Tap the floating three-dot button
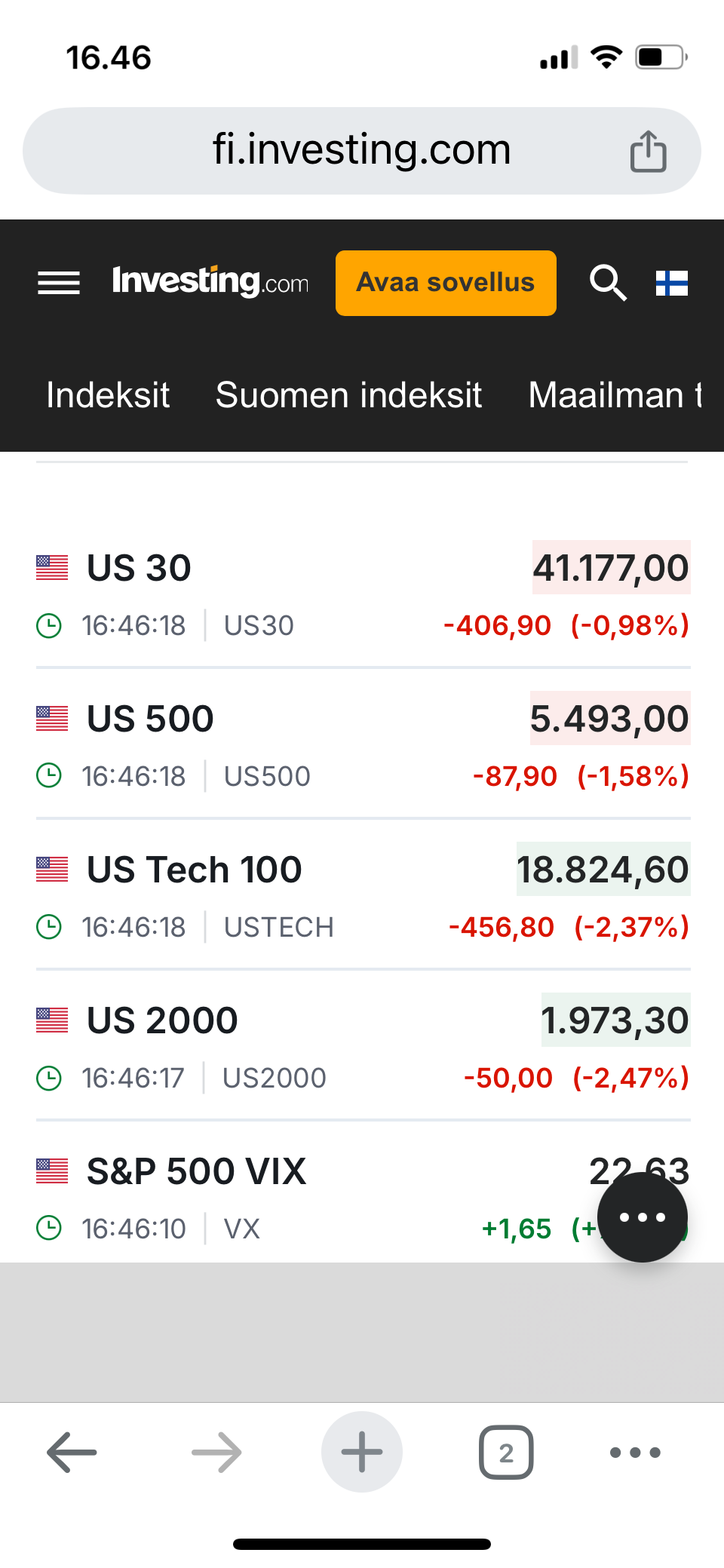This screenshot has height=1568, width=724. [643, 1217]
